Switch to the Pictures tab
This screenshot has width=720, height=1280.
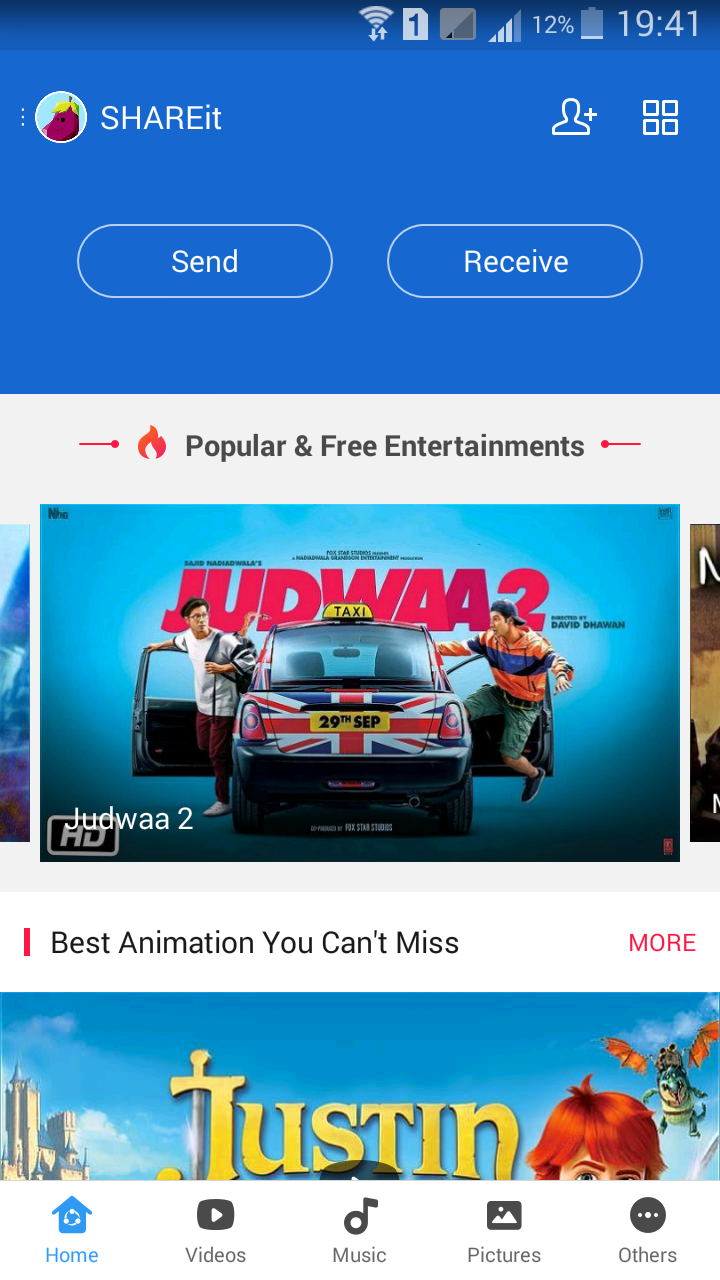(x=504, y=1231)
